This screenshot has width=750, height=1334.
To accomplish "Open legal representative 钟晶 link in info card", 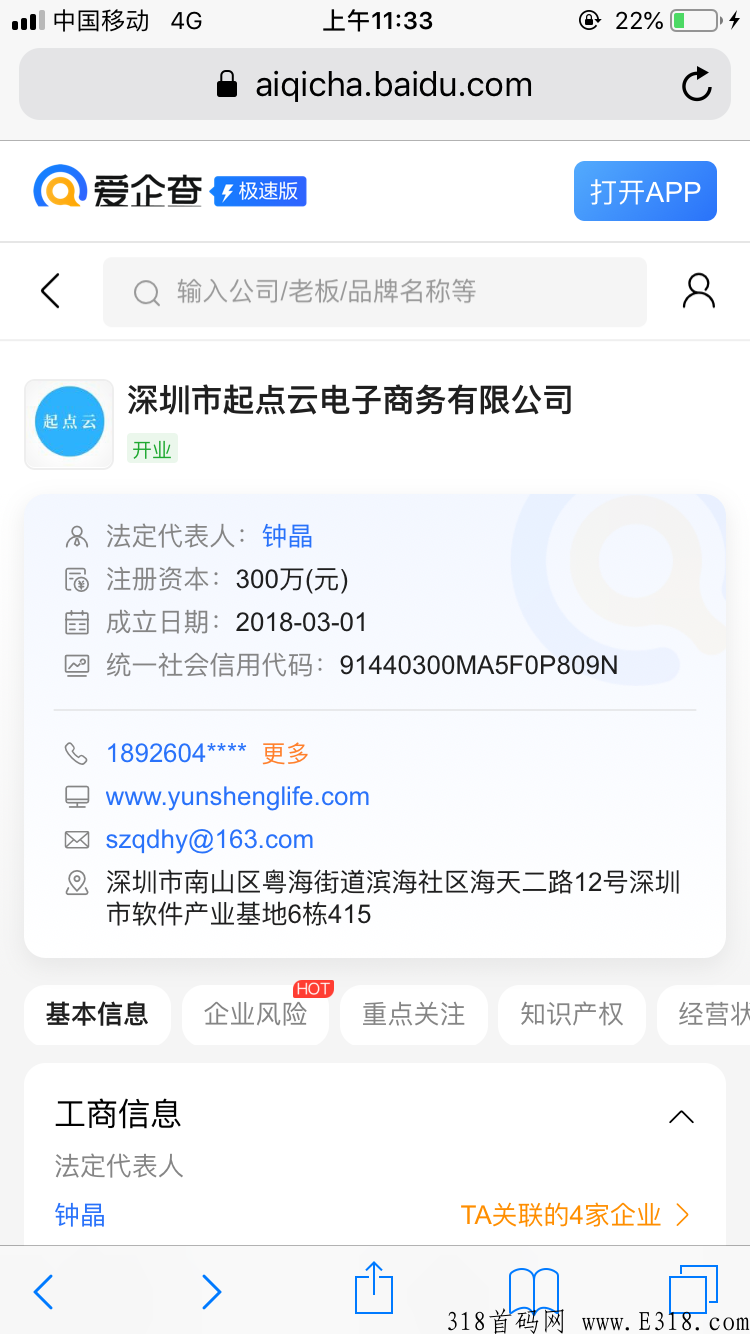I will pyautogui.click(x=287, y=537).
